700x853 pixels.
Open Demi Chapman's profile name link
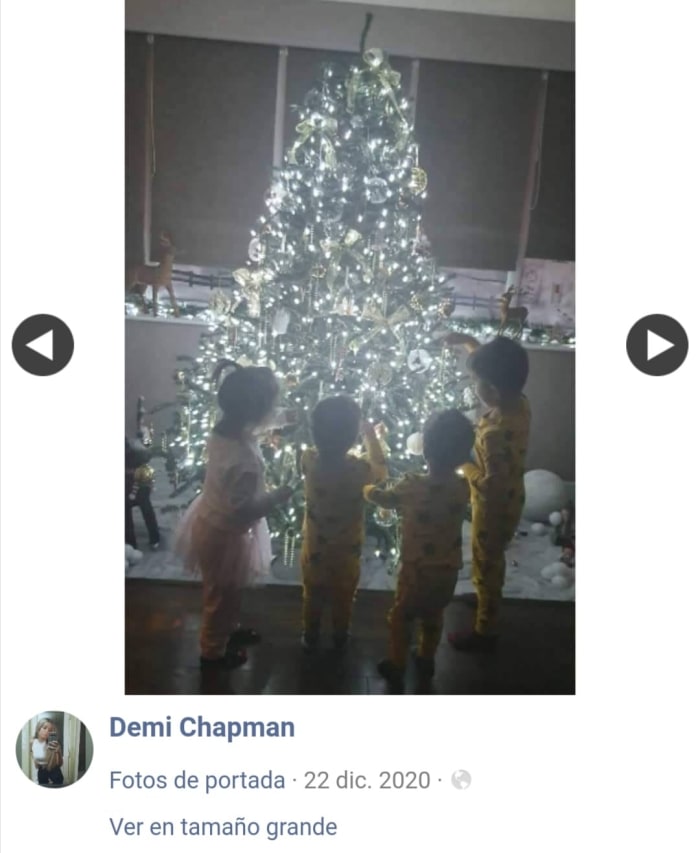tap(202, 728)
